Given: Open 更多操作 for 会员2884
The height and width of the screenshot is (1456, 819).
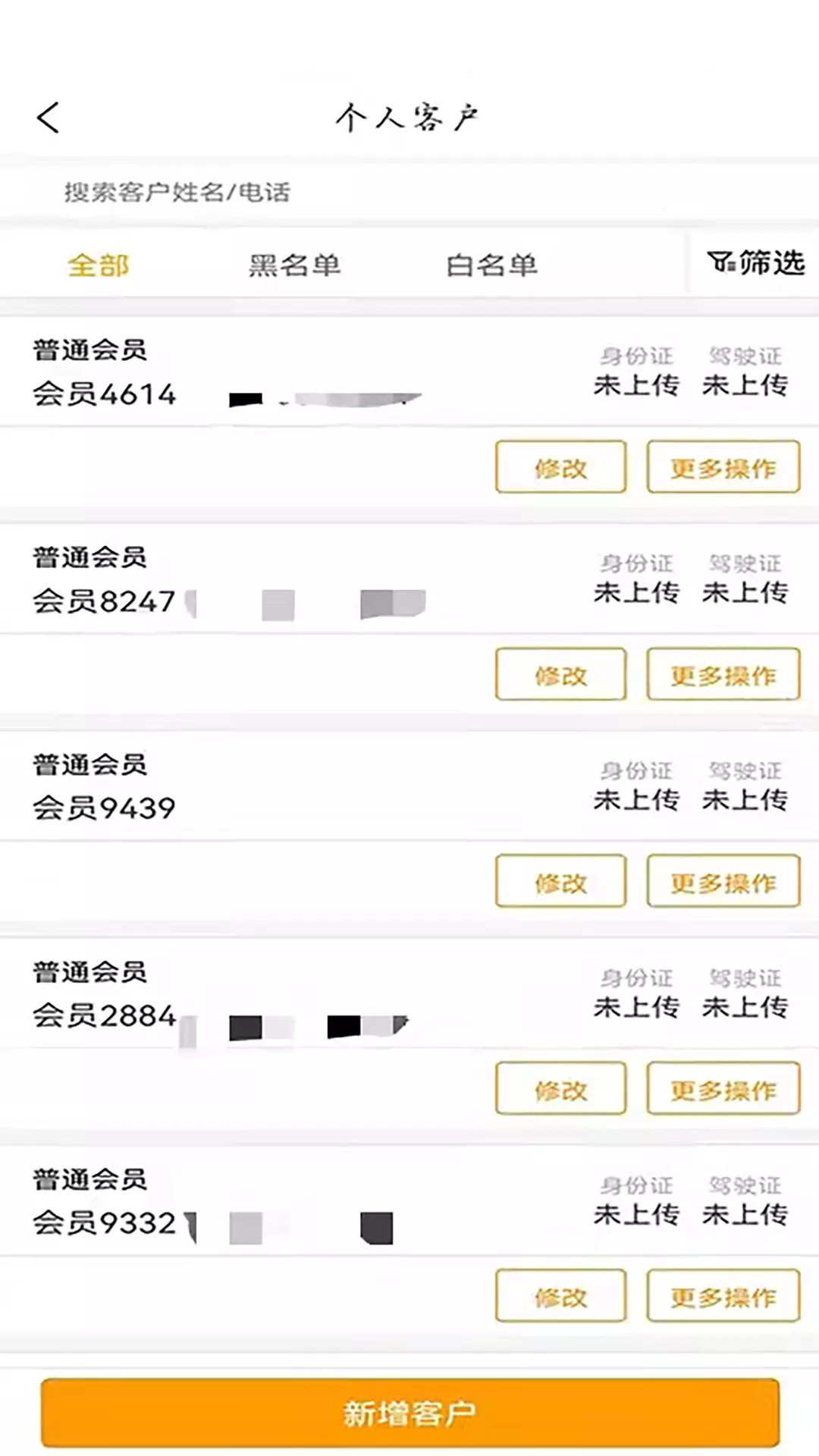Looking at the screenshot, I should [x=723, y=1088].
